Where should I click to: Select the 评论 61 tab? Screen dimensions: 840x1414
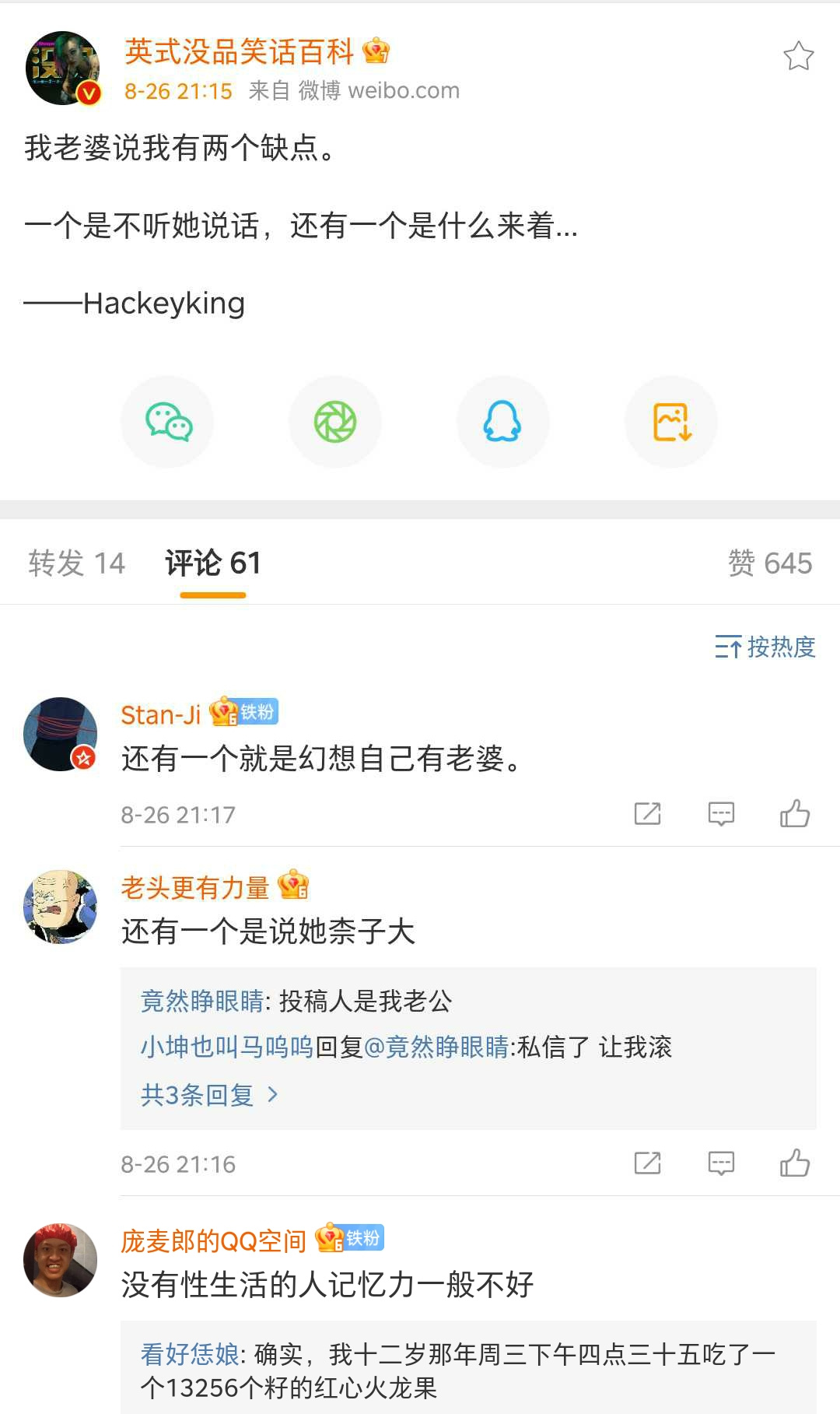[212, 563]
